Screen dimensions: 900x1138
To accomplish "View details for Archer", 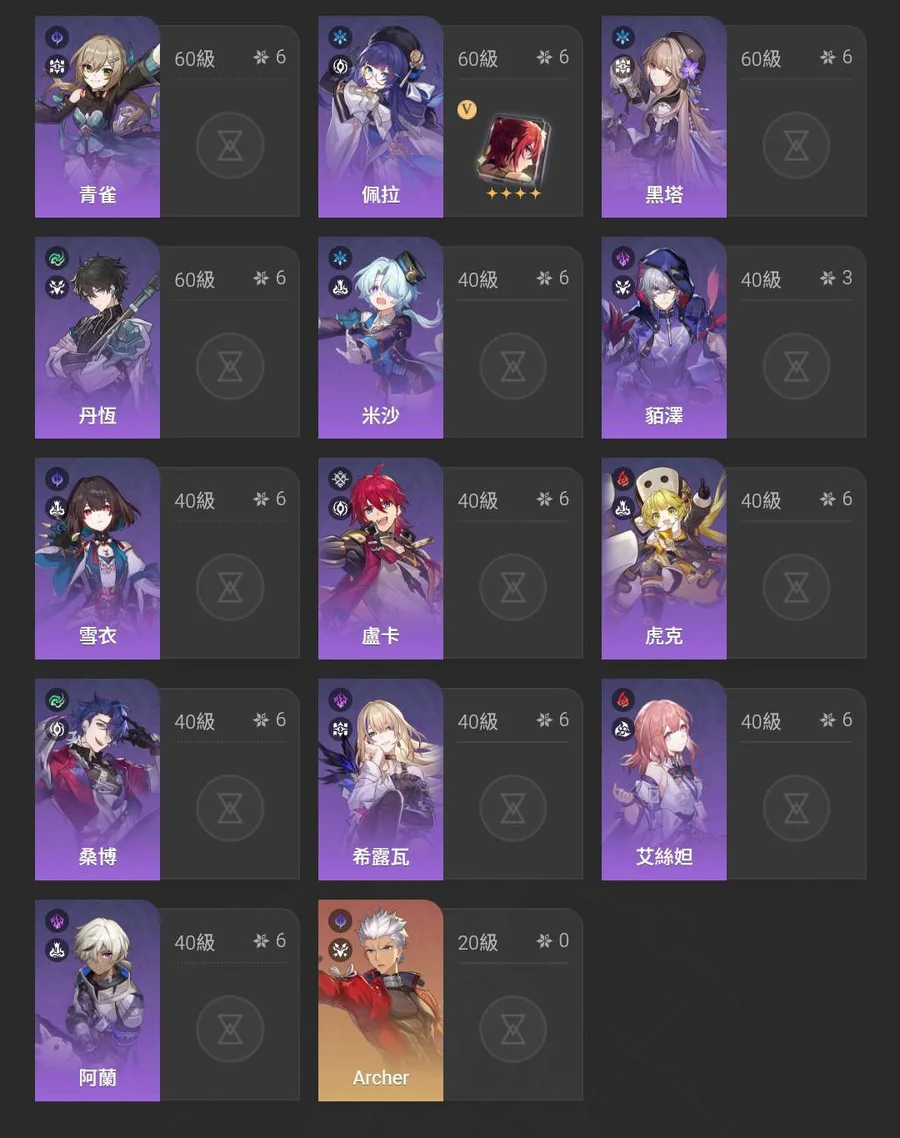I will (380, 1000).
